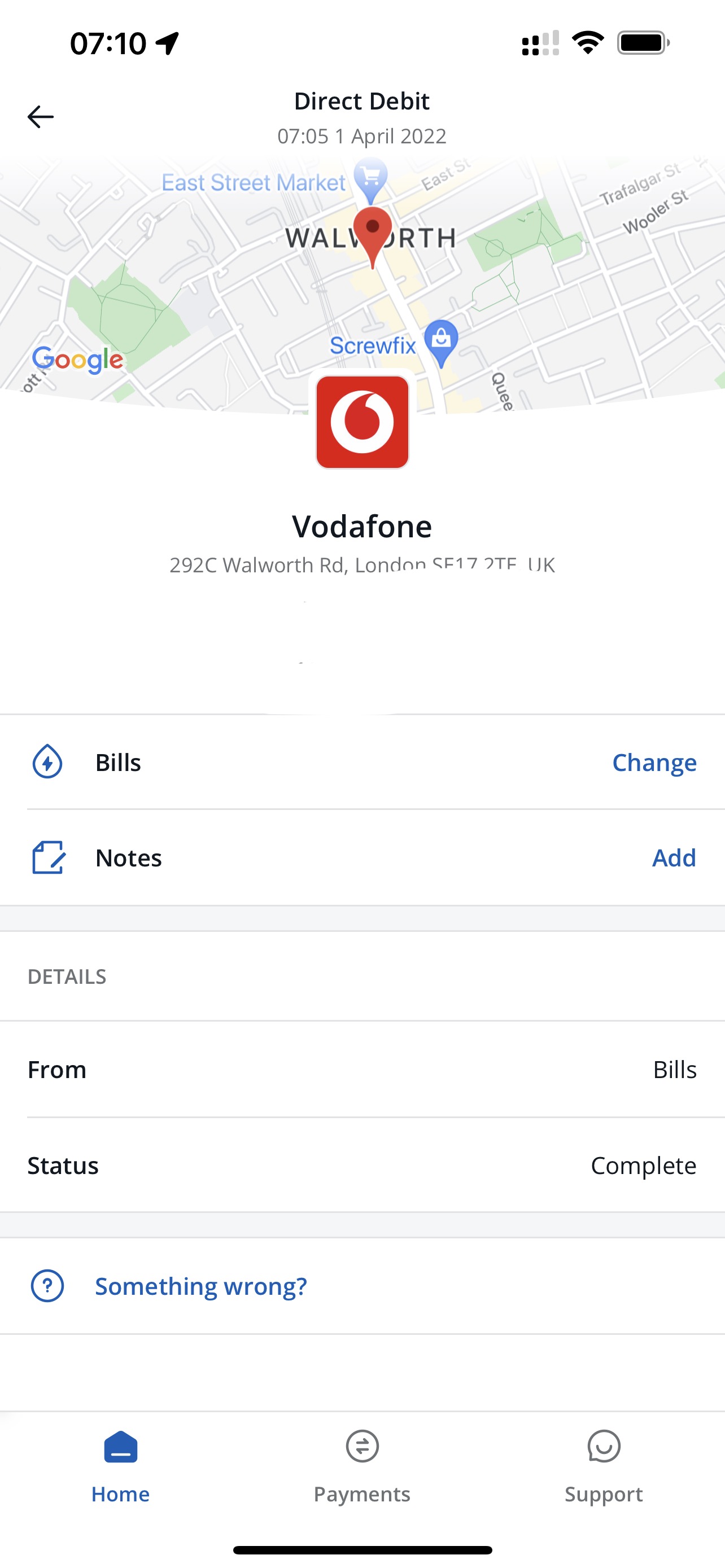Add a note to this transaction
Image resolution: width=725 pixels, height=1568 pixels.
point(674,857)
